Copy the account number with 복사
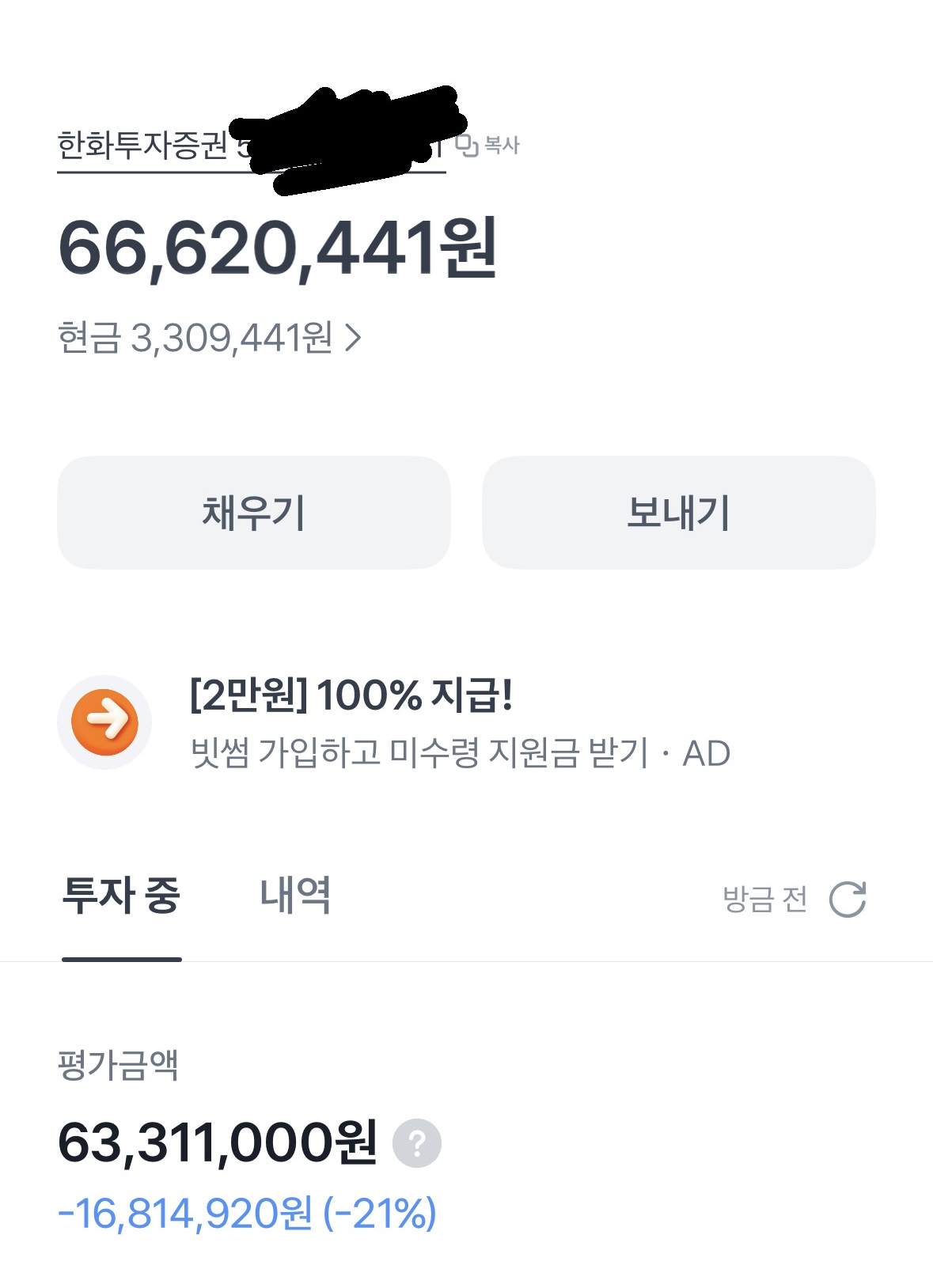The image size is (933, 1288). tap(488, 146)
